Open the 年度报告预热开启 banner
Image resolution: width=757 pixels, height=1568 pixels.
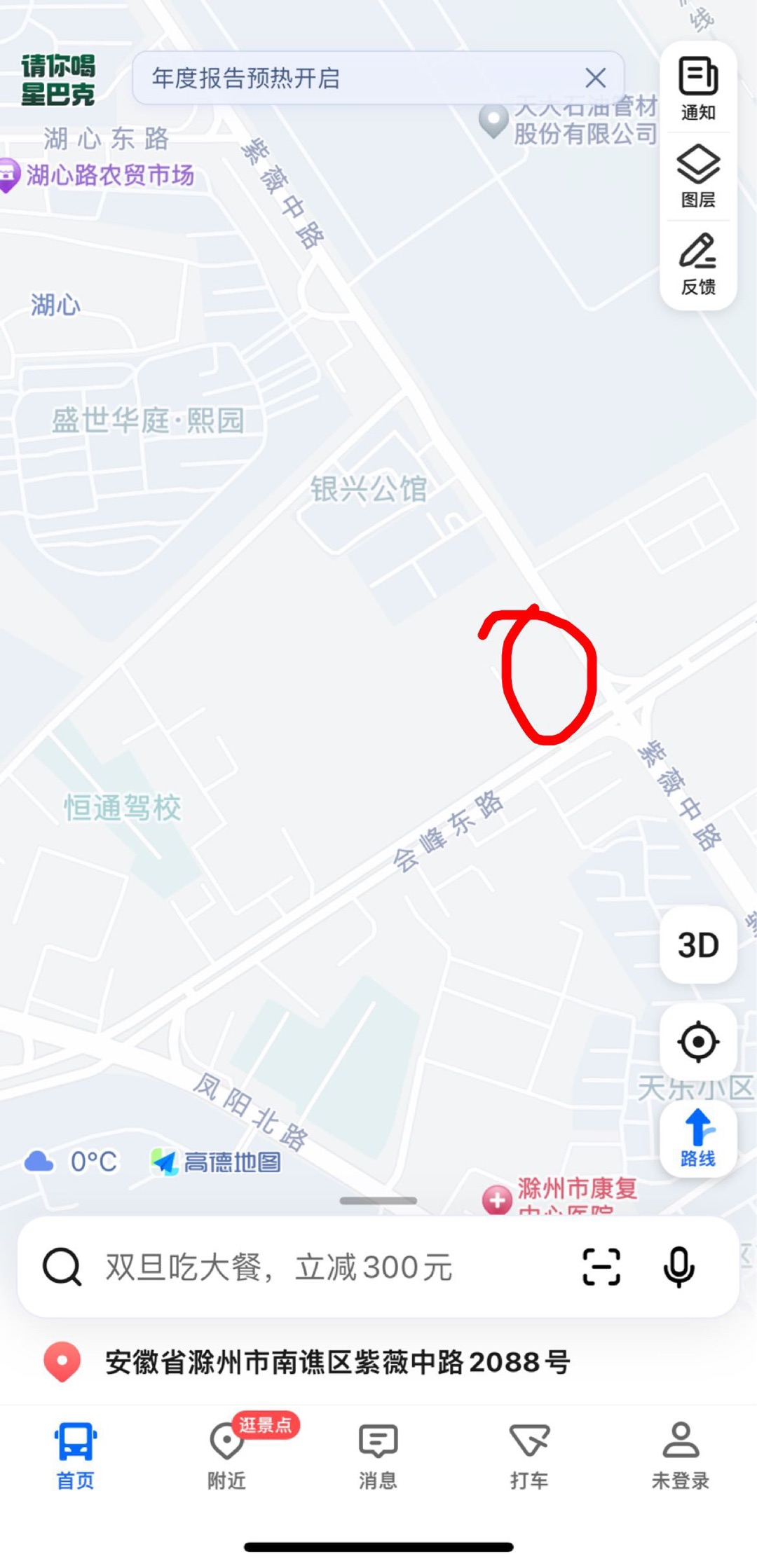pos(245,78)
